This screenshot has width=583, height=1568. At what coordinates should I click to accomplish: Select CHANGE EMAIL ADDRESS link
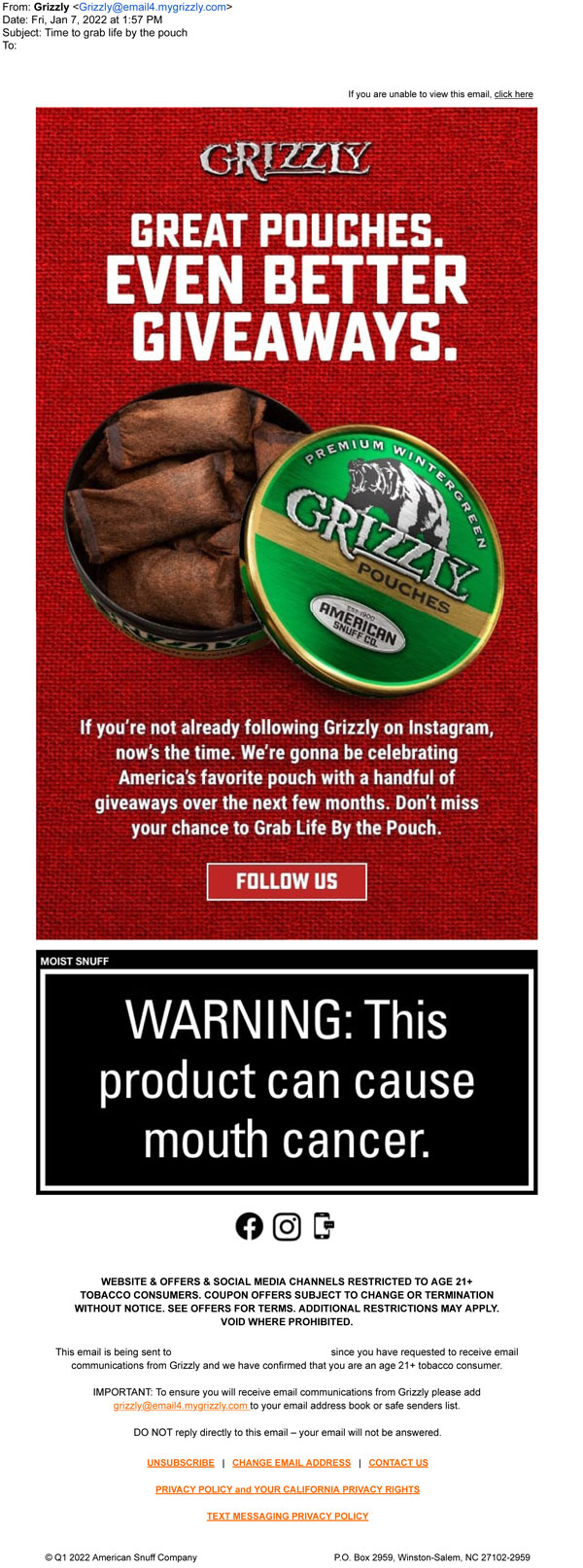[x=291, y=1462]
